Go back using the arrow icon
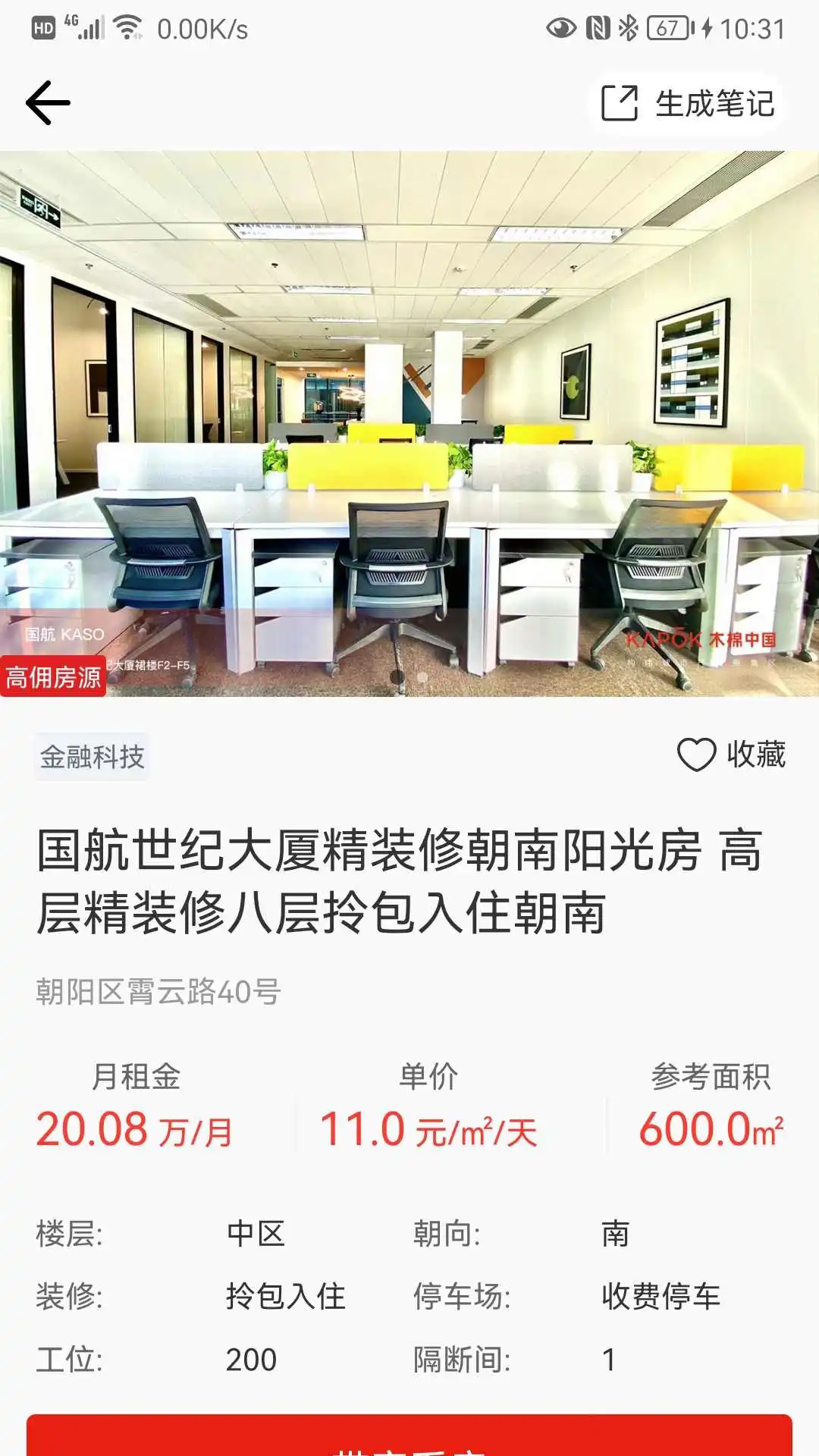 pyautogui.click(x=48, y=103)
